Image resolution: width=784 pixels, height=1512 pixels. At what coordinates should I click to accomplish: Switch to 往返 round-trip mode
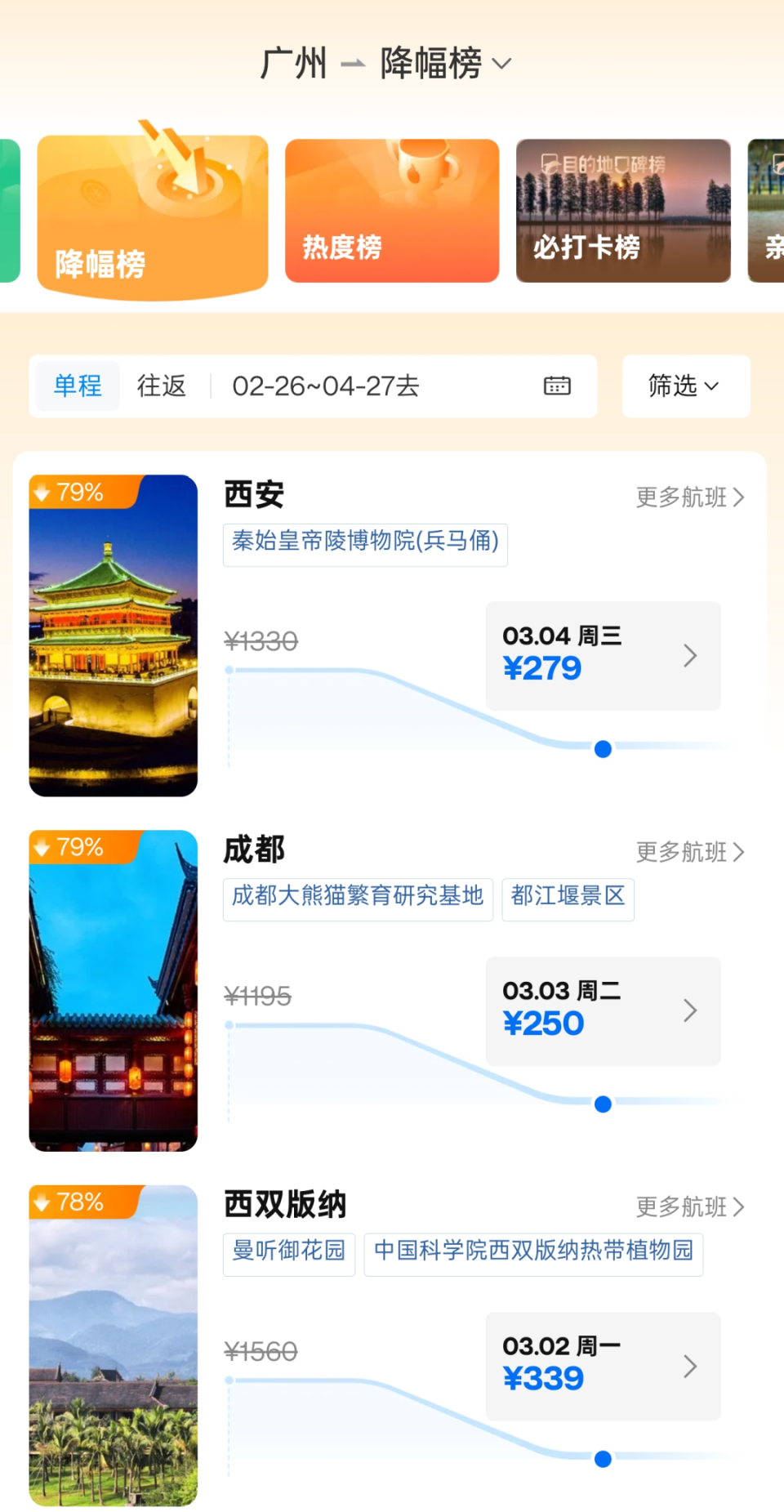tap(162, 386)
